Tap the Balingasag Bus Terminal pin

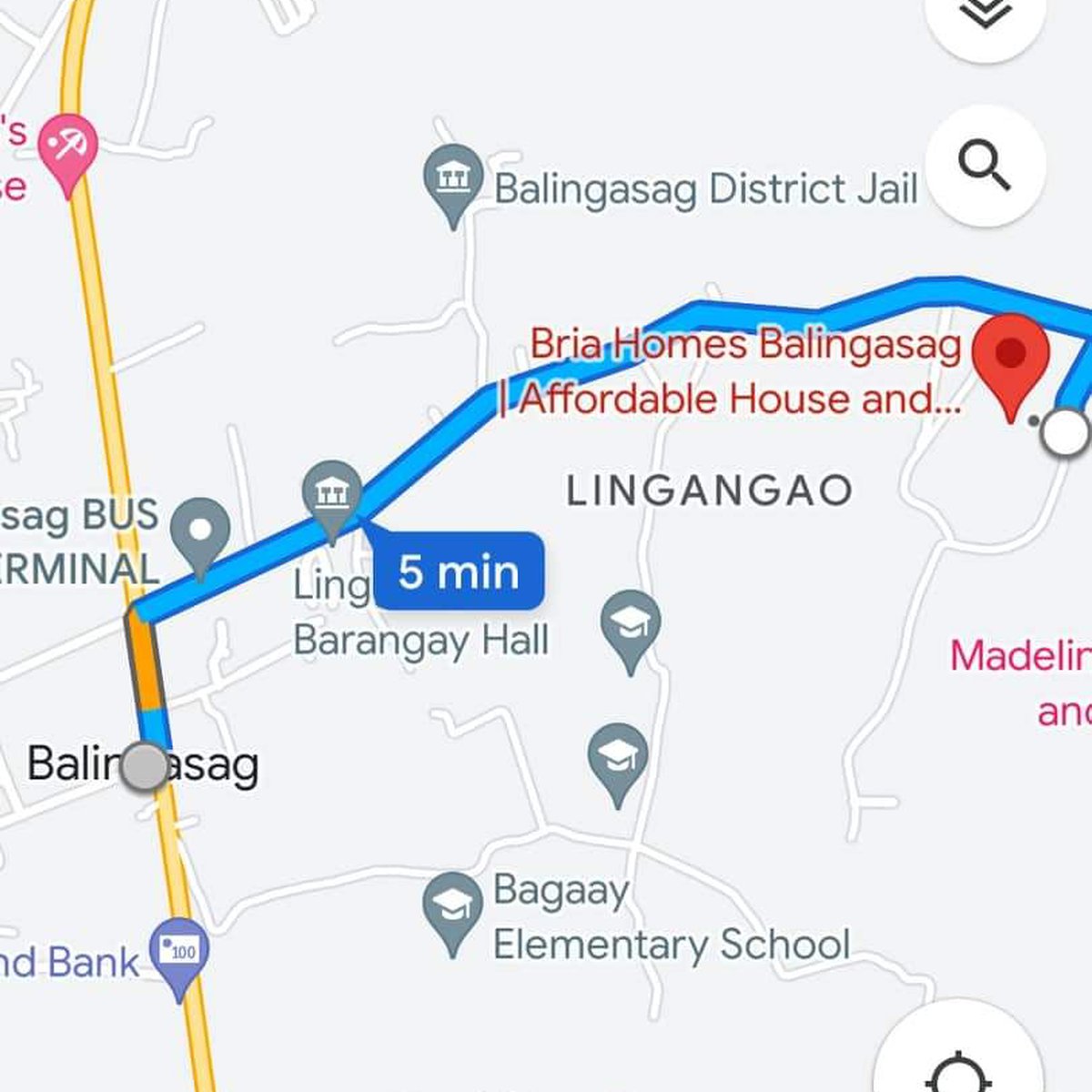coord(200,531)
